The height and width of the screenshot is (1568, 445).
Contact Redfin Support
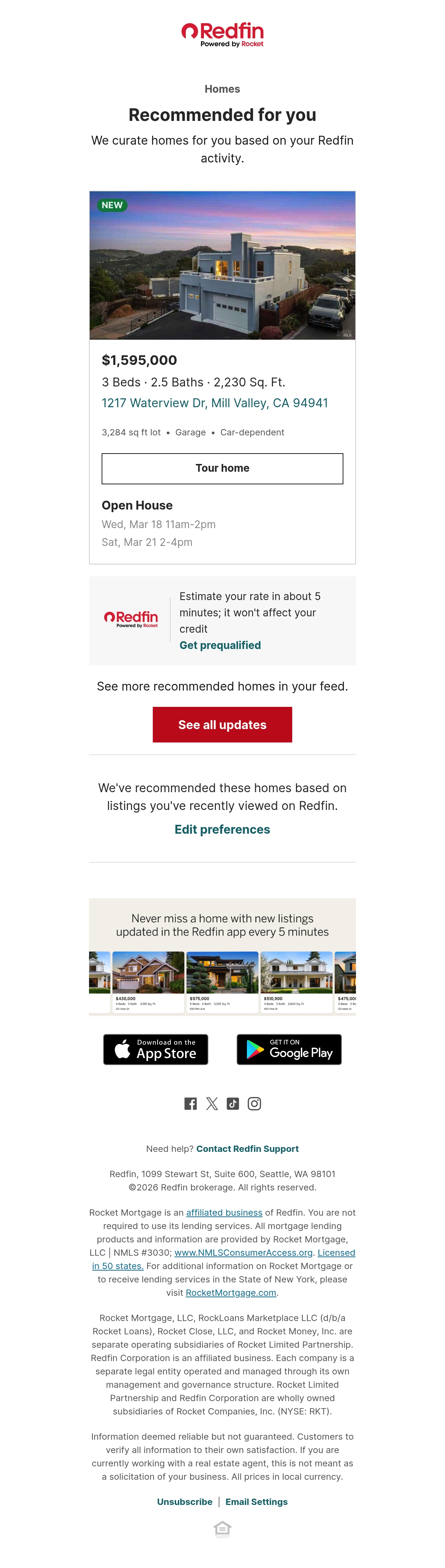(x=247, y=1149)
